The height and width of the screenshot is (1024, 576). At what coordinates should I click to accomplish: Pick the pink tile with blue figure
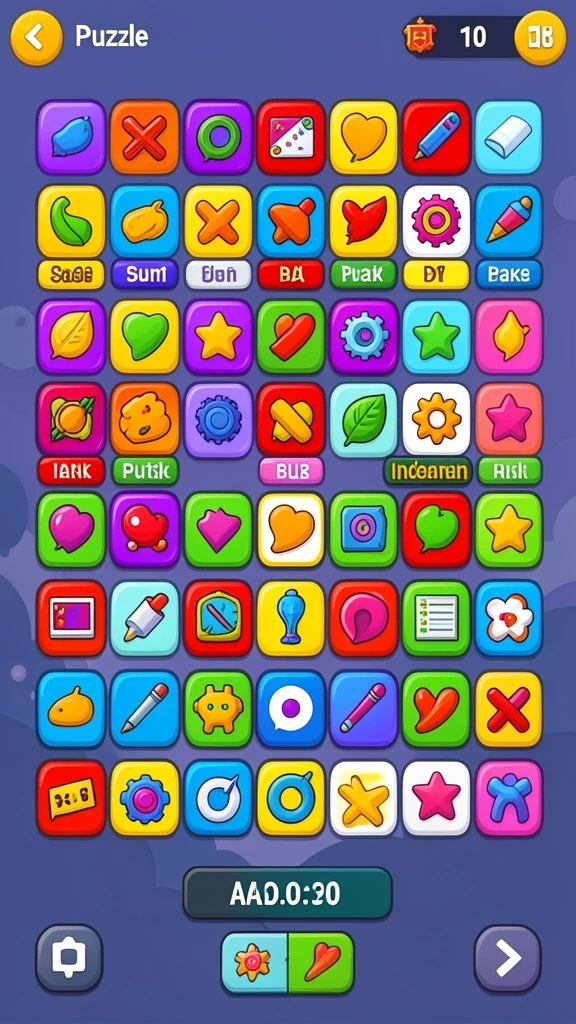click(x=509, y=797)
